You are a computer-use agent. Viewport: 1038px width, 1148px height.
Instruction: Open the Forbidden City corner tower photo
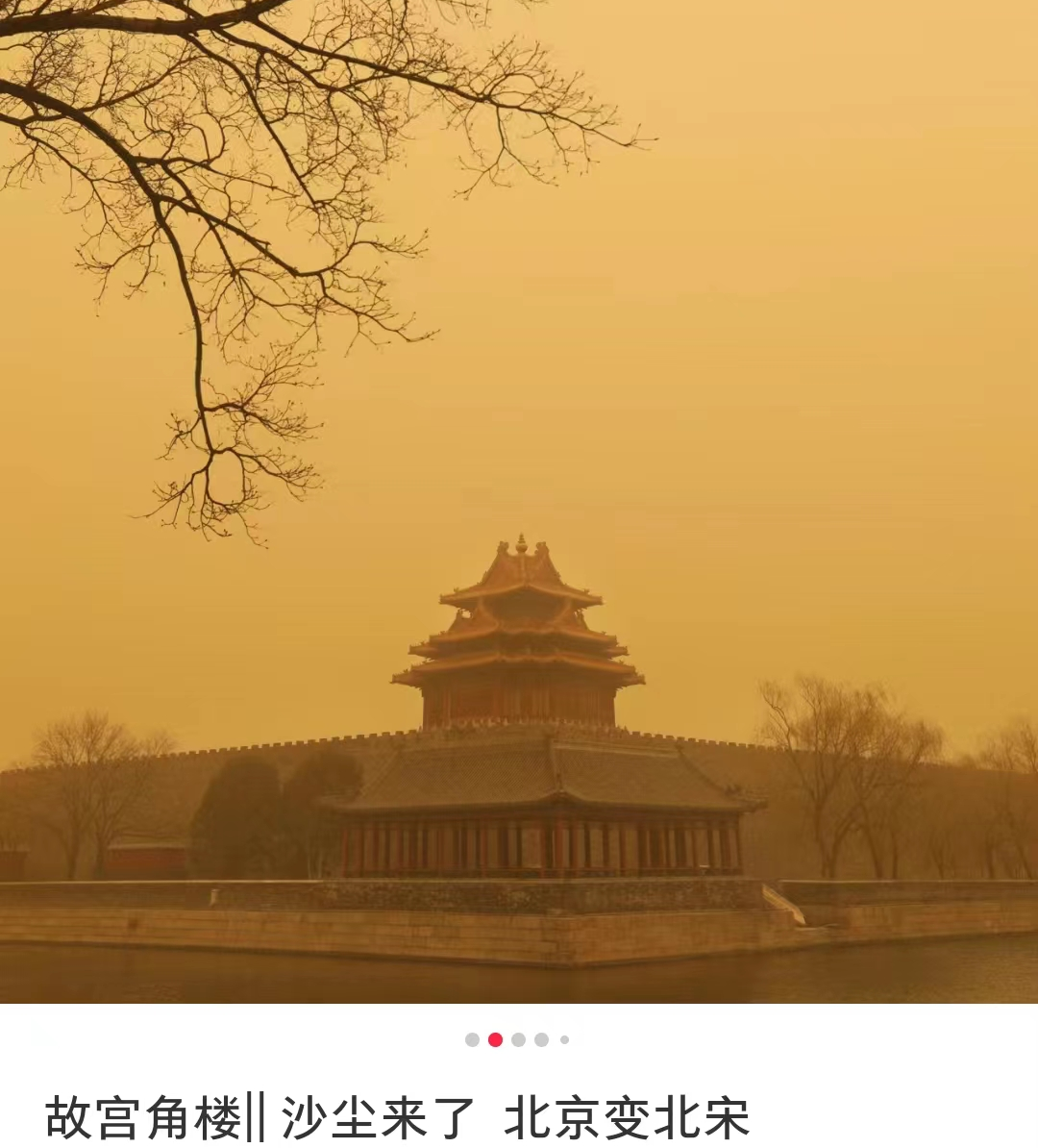click(519, 500)
